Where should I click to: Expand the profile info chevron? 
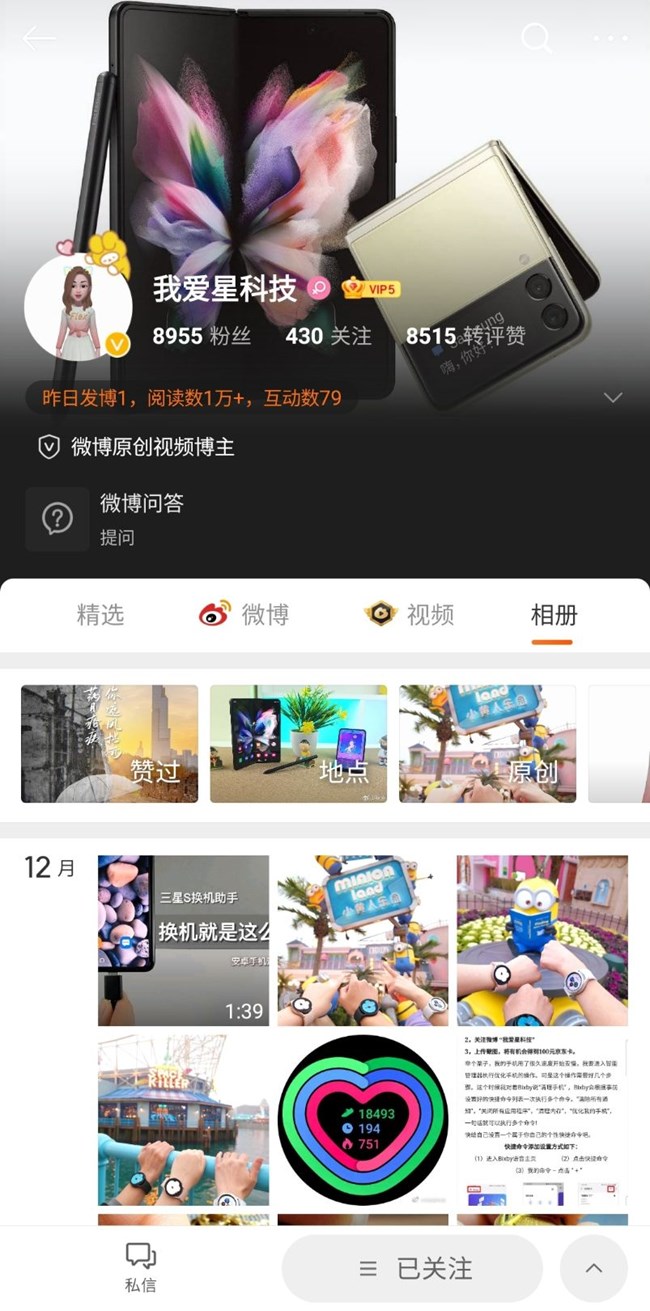(x=613, y=398)
